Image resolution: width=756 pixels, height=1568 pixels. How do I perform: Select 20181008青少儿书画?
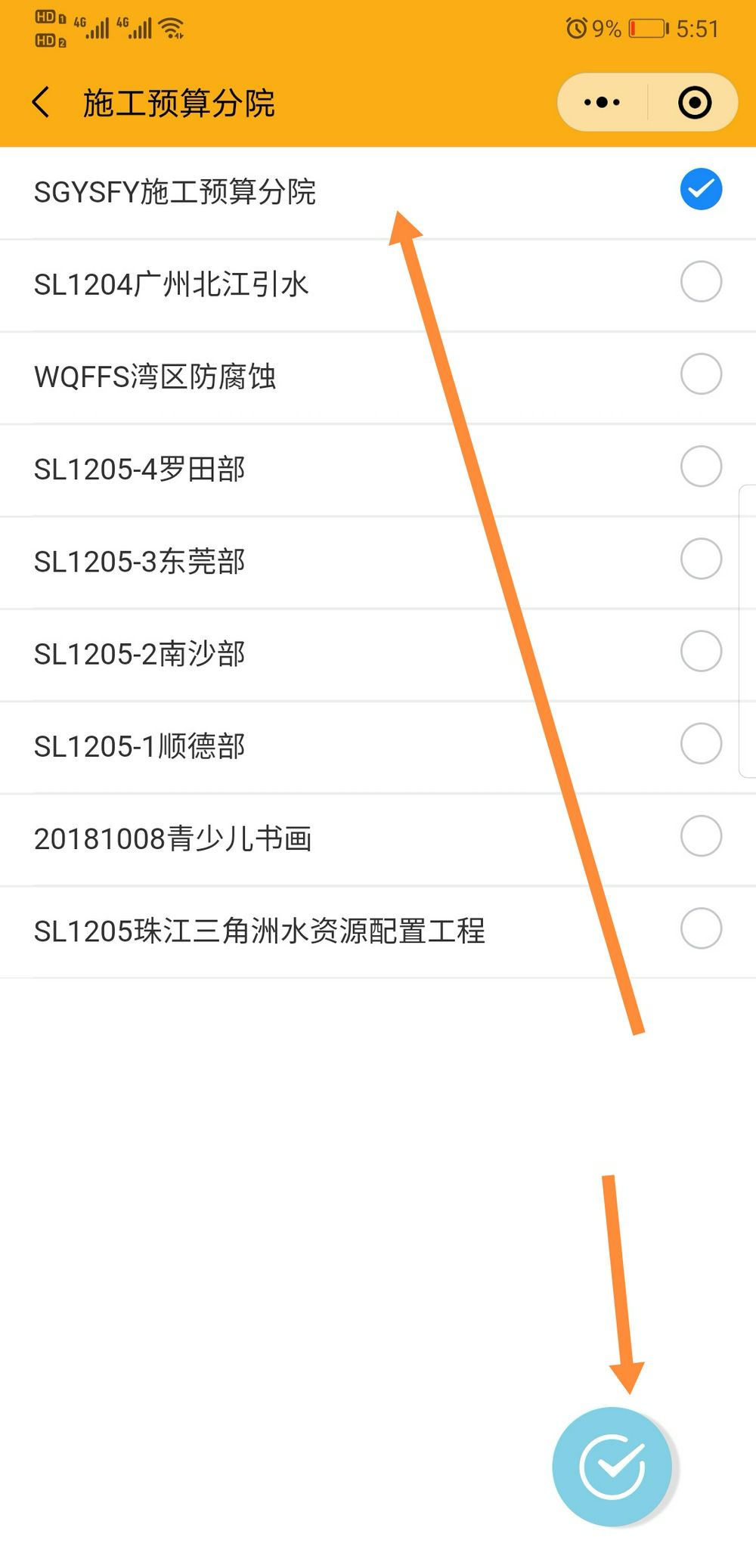point(701,836)
